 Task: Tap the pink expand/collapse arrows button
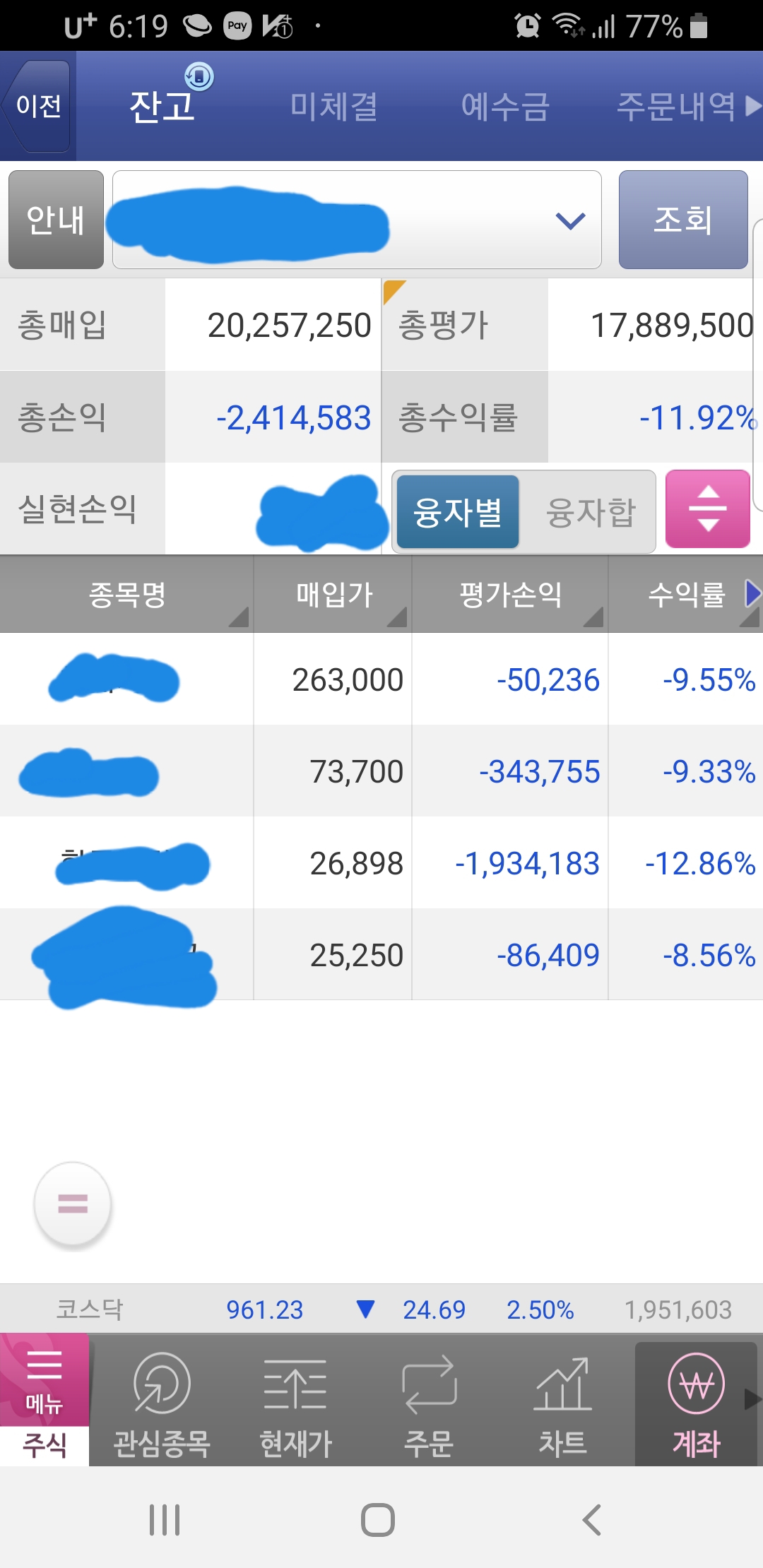pyautogui.click(x=708, y=509)
